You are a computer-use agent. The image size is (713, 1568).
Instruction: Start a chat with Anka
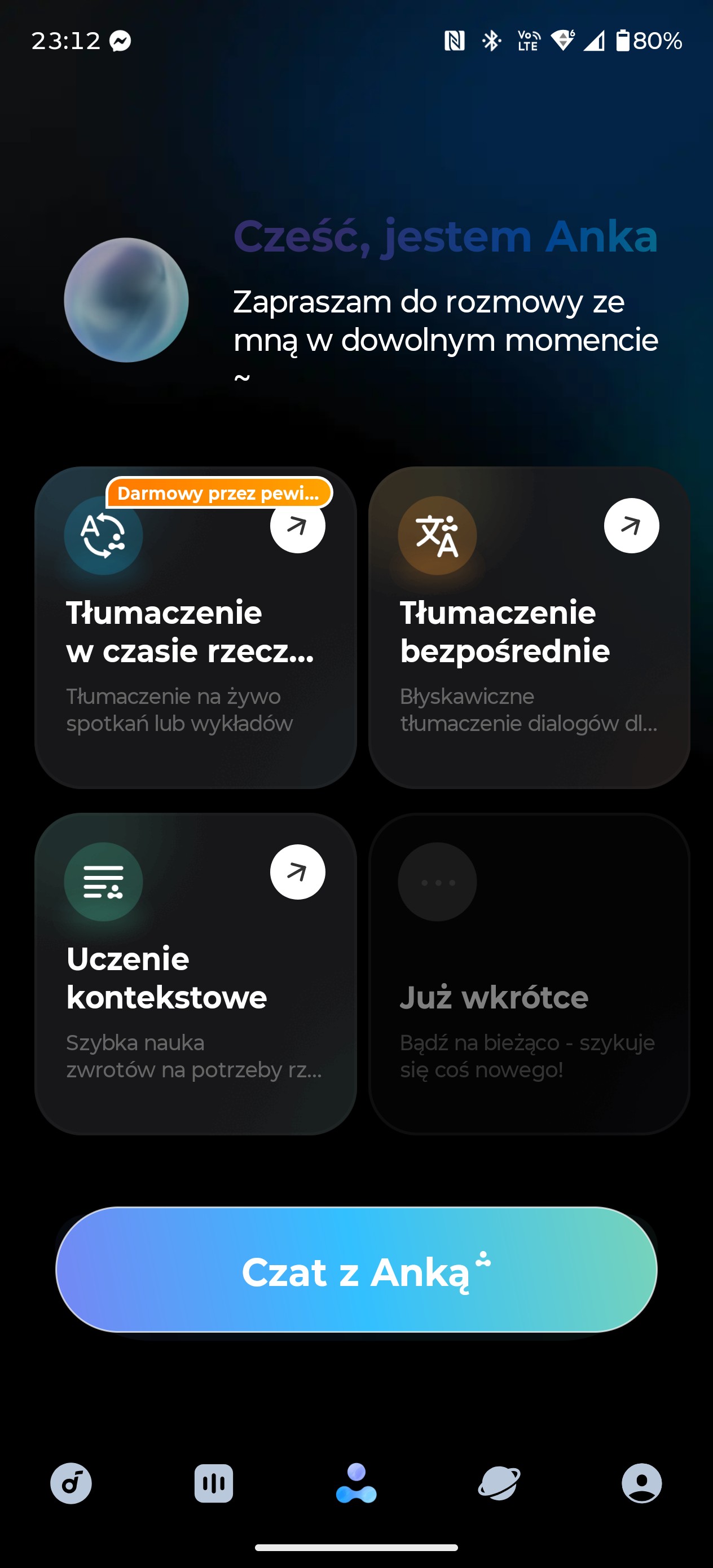[x=356, y=1271]
